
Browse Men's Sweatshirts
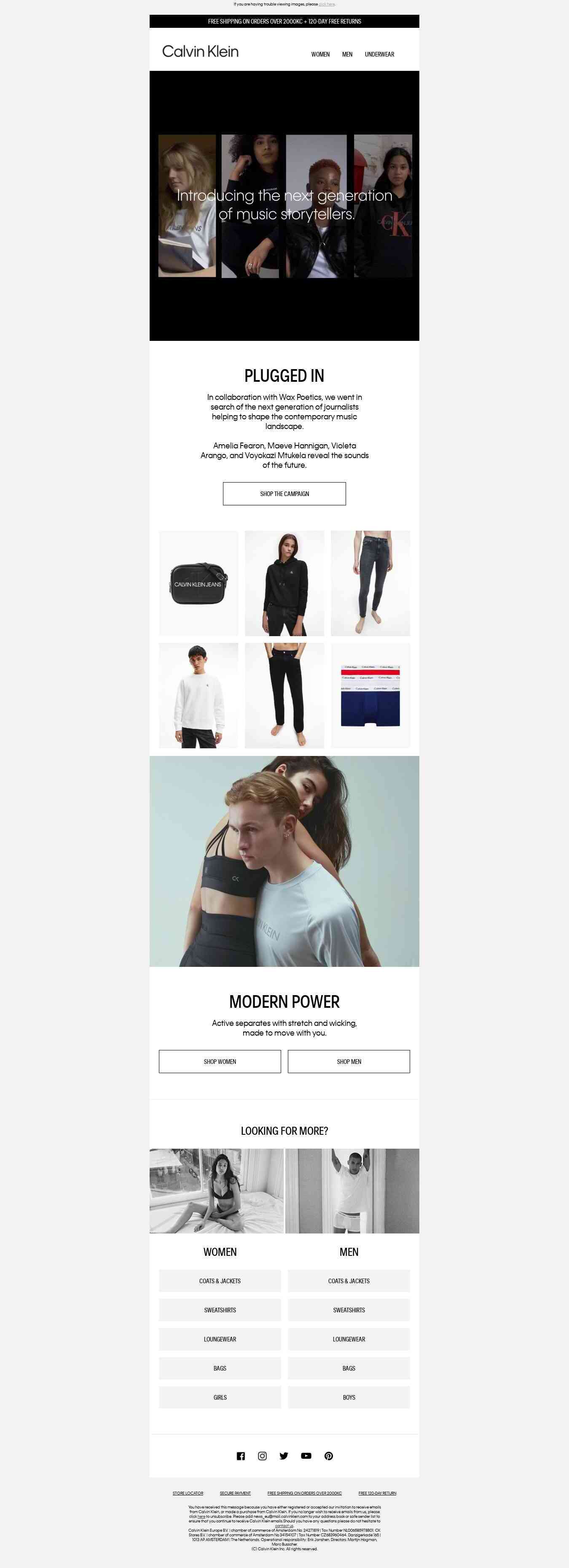pos(348,1310)
